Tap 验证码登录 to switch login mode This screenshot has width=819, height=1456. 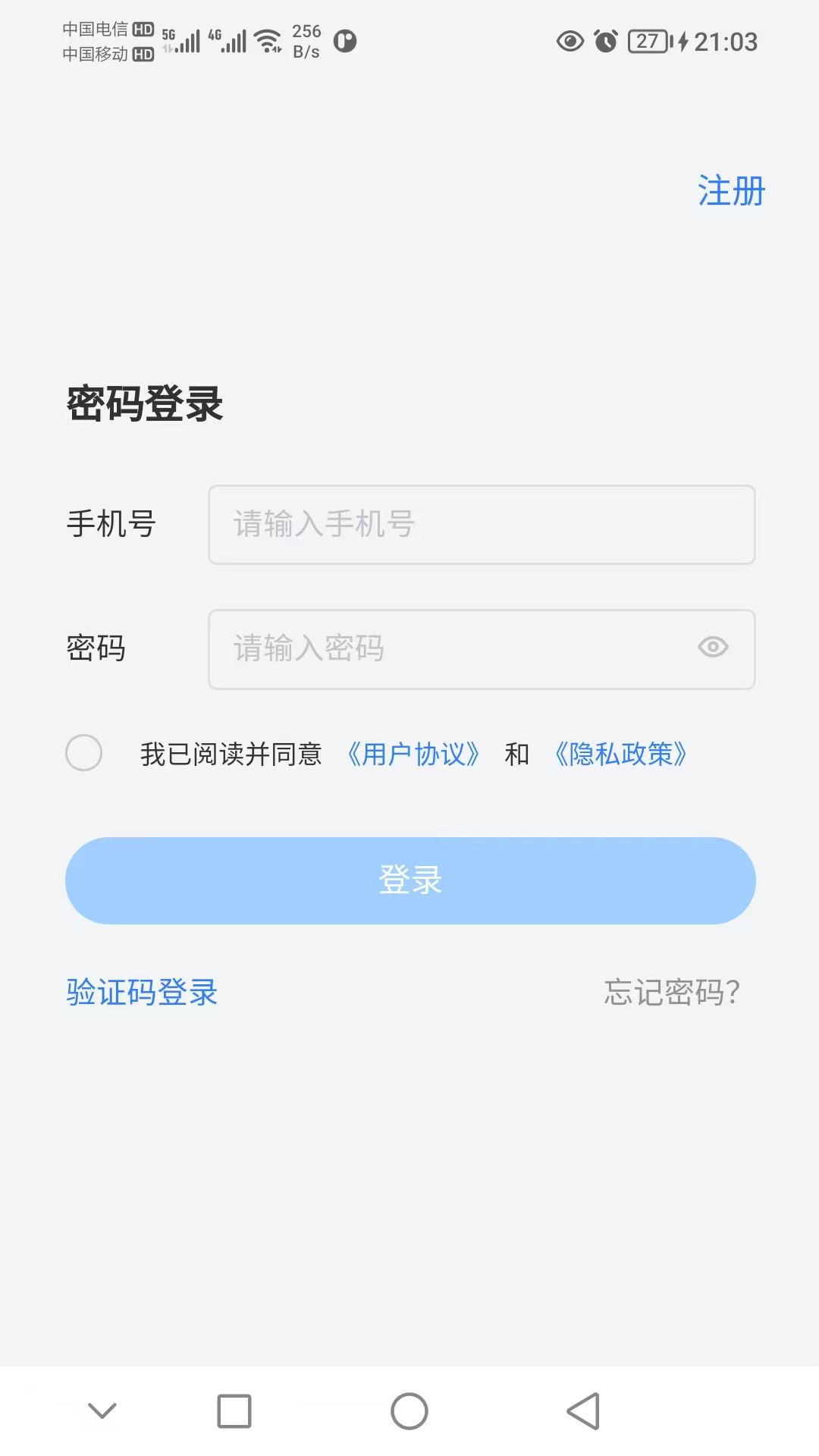141,991
